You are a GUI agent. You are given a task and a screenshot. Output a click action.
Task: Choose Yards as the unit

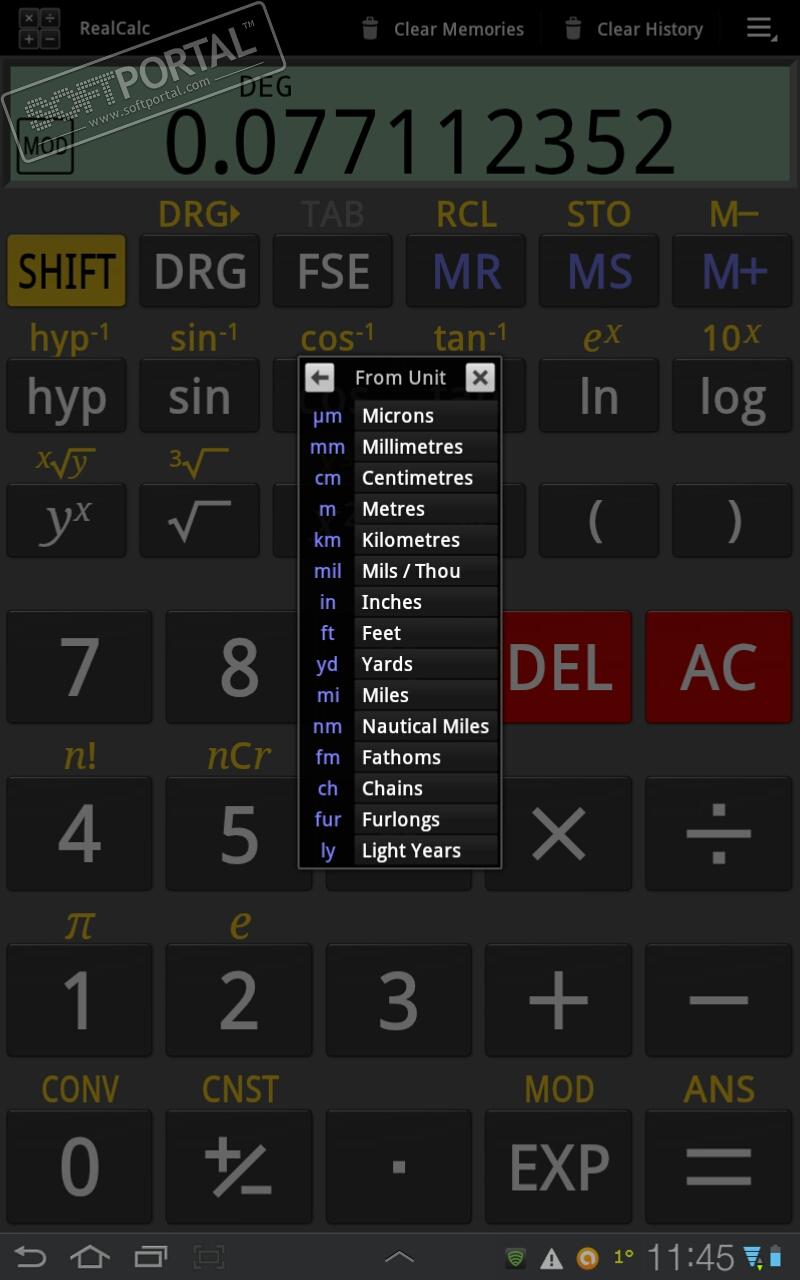425,664
